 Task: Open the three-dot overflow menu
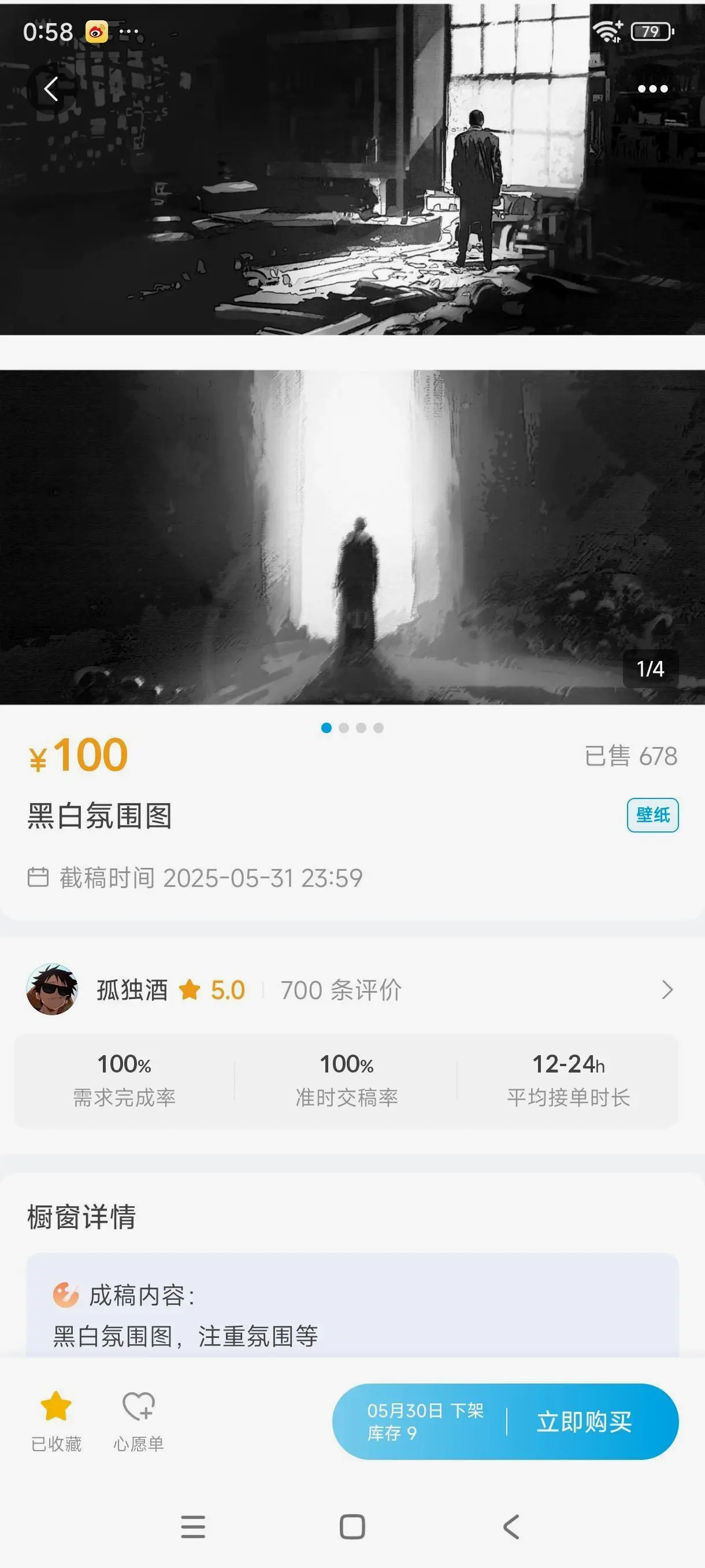[x=652, y=89]
